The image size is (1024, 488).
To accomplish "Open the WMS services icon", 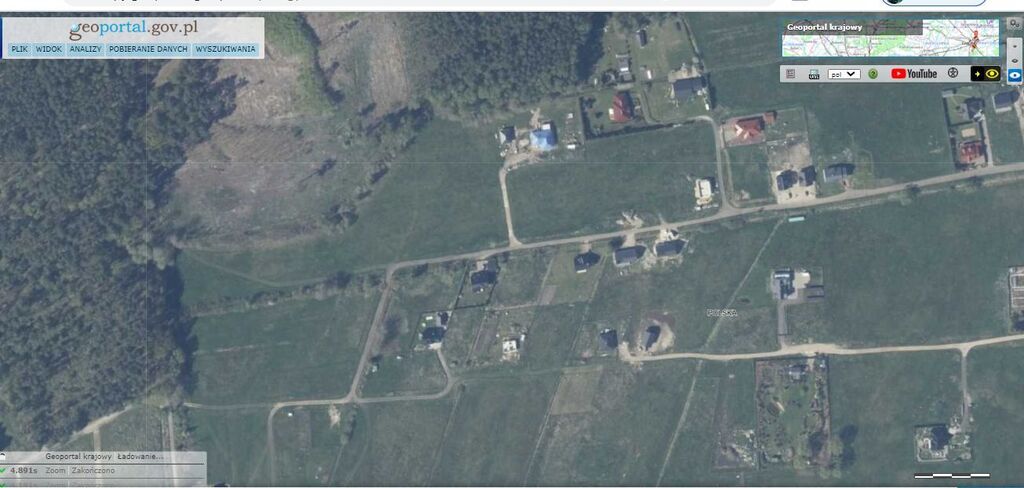I will point(814,74).
